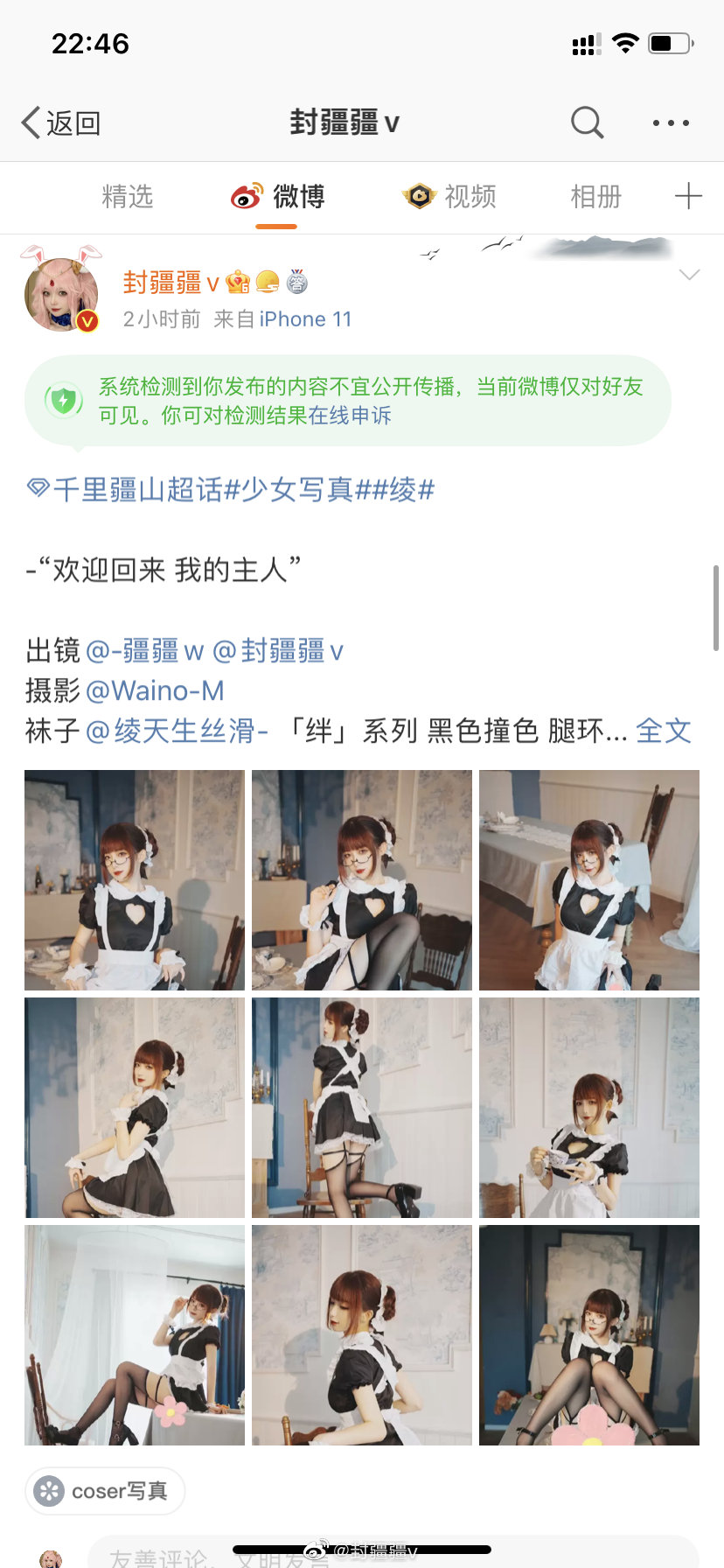The image size is (724, 1568).
Task: Open the @绫天生丝滑- mention
Action: pos(177,731)
